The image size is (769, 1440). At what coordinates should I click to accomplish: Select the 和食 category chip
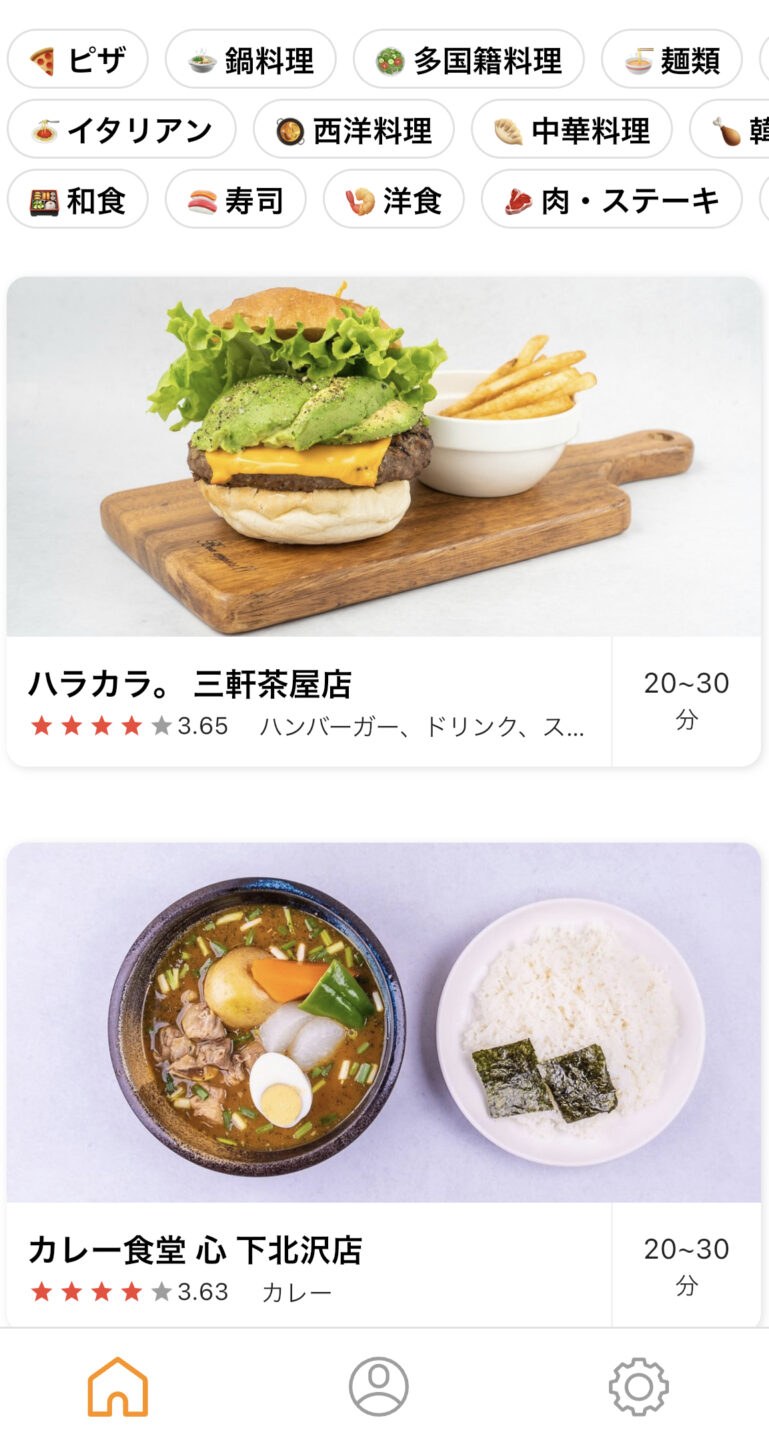pyautogui.click(x=78, y=200)
